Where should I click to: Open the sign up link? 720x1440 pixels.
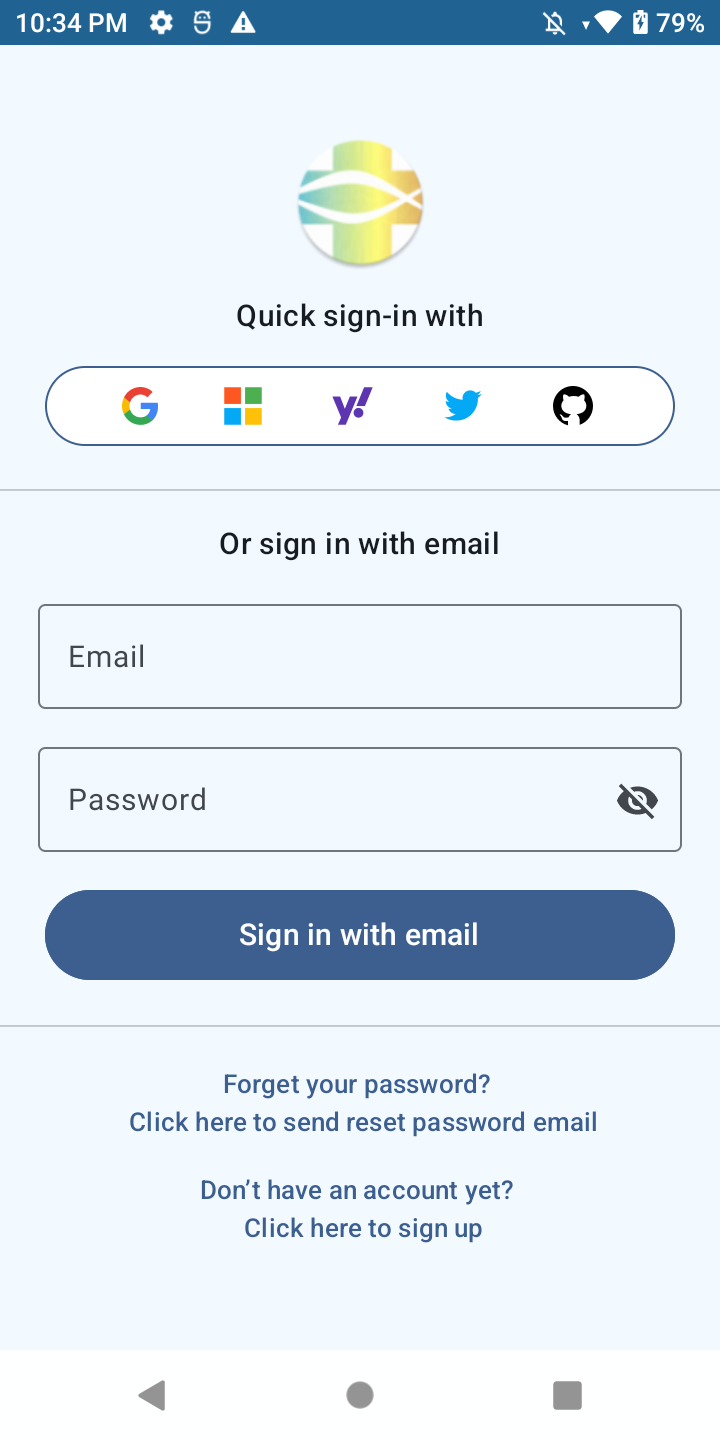(x=363, y=1227)
